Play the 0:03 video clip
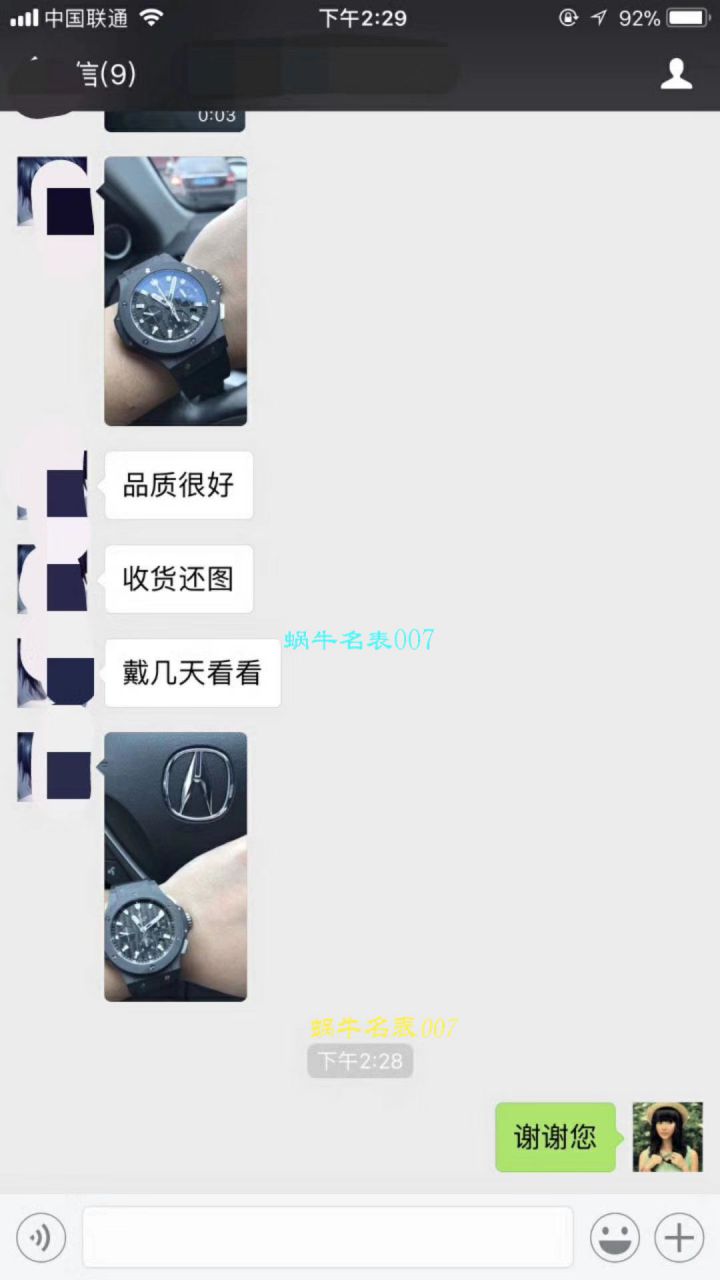 [x=175, y=119]
